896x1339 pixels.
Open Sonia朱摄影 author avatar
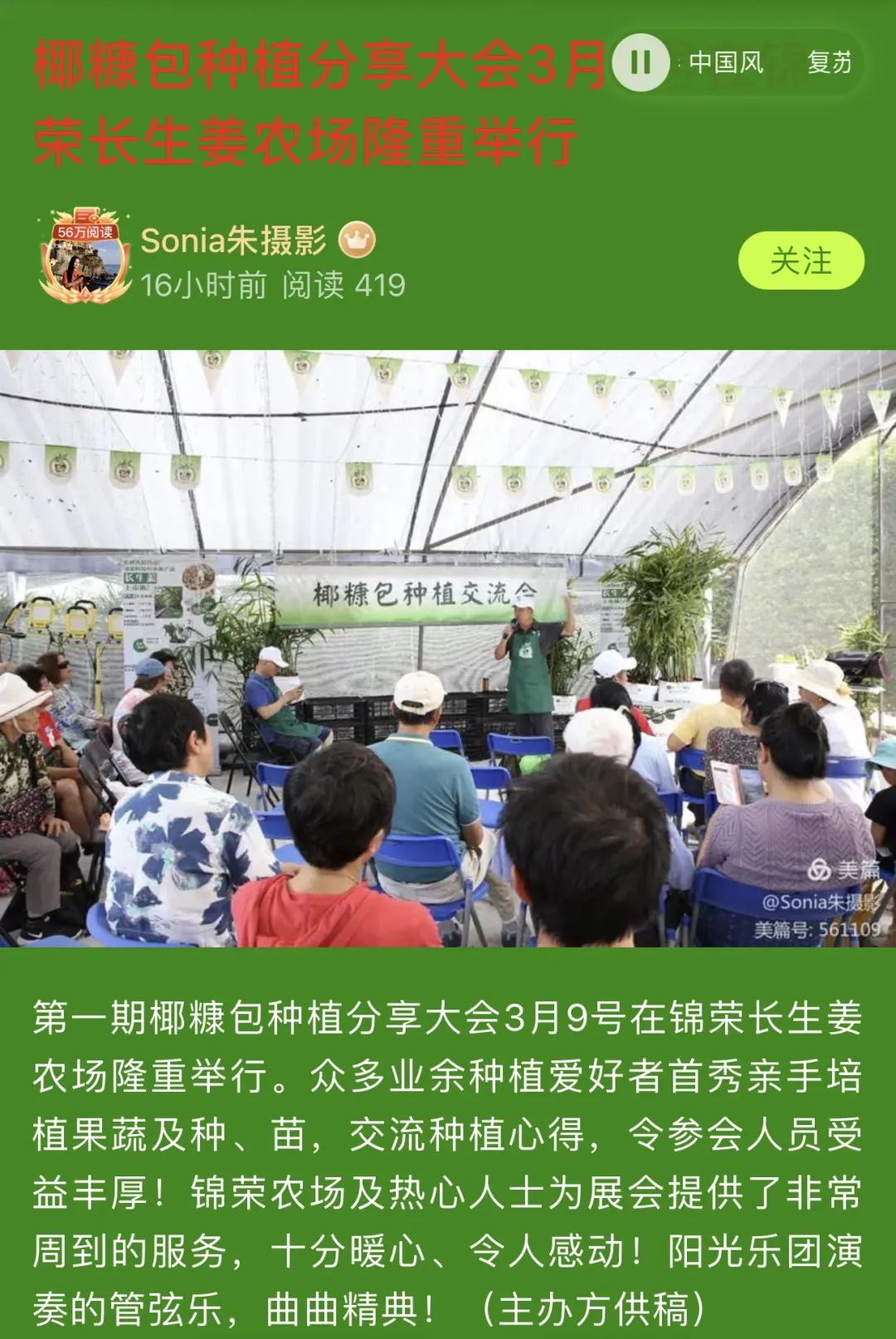(x=85, y=257)
